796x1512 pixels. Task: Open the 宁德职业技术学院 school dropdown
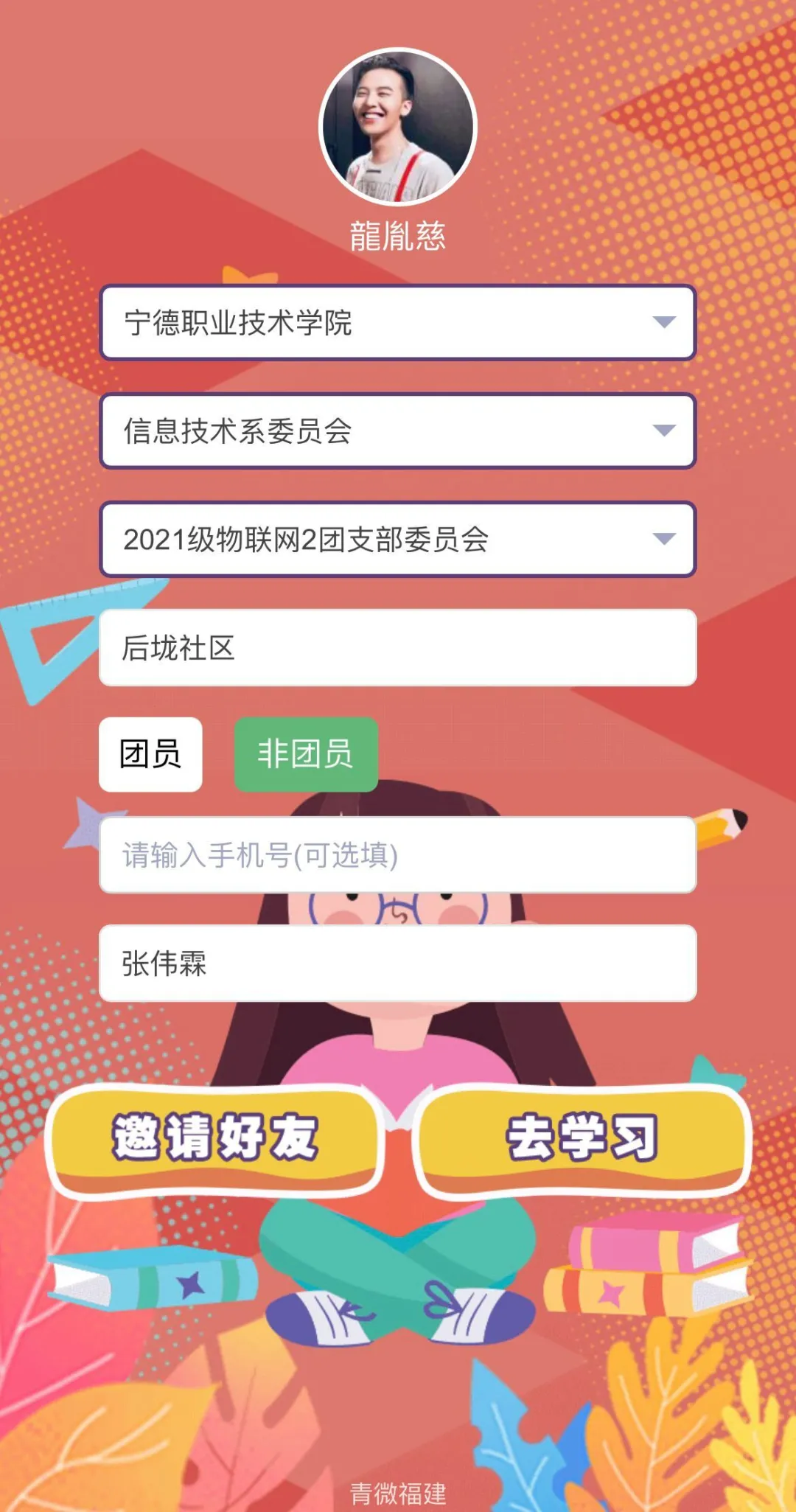398,323
